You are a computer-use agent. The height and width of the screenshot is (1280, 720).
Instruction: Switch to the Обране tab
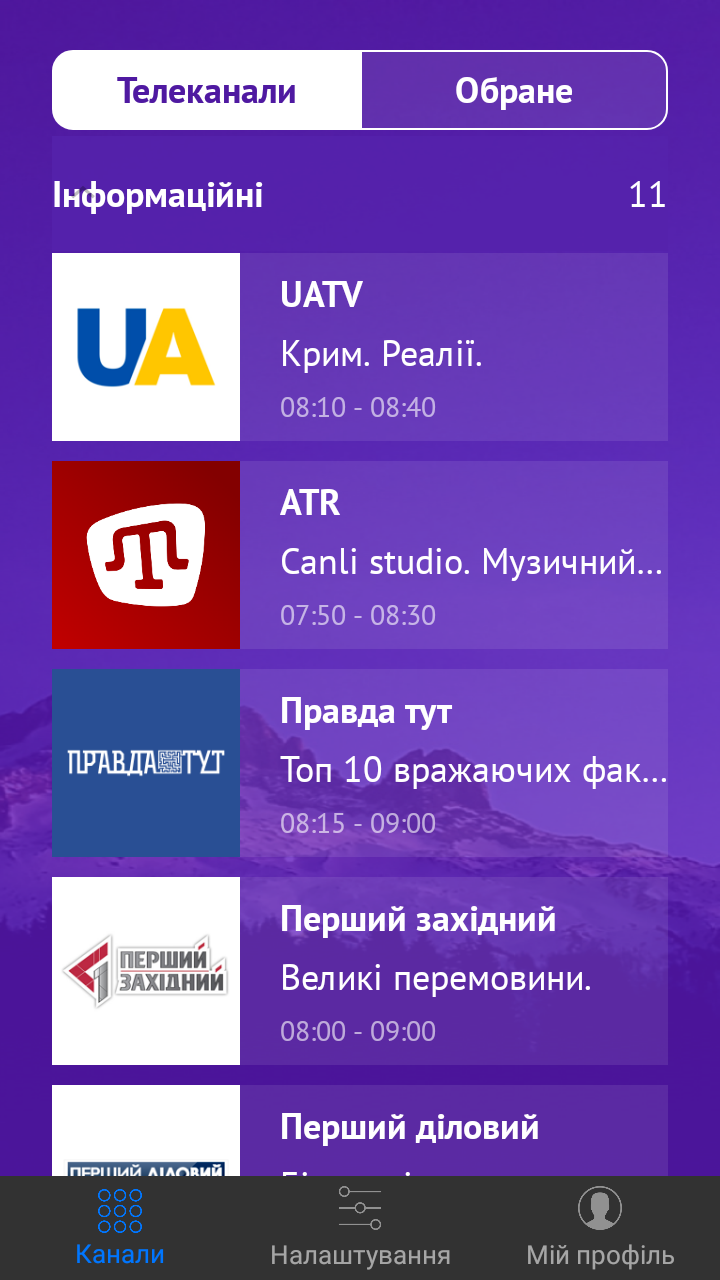point(514,91)
